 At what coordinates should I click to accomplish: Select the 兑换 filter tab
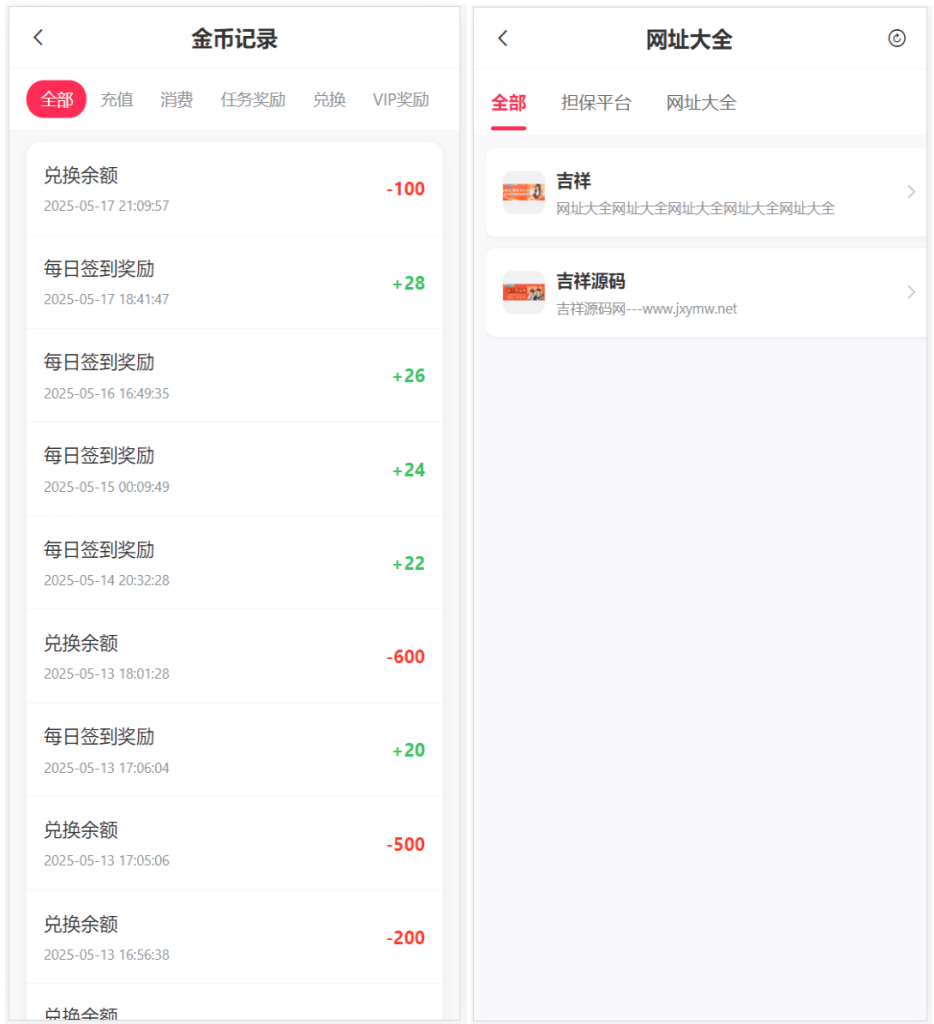[329, 99]
